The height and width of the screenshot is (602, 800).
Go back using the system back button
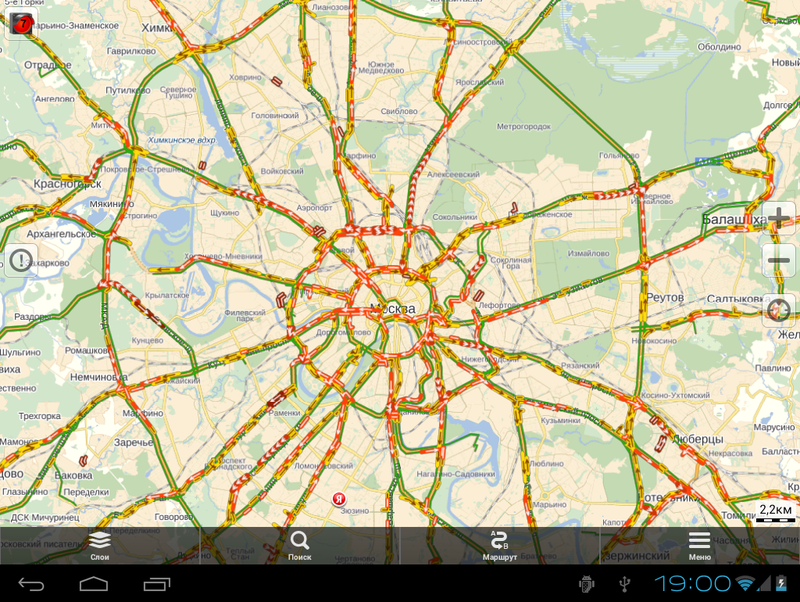(32, 584)
